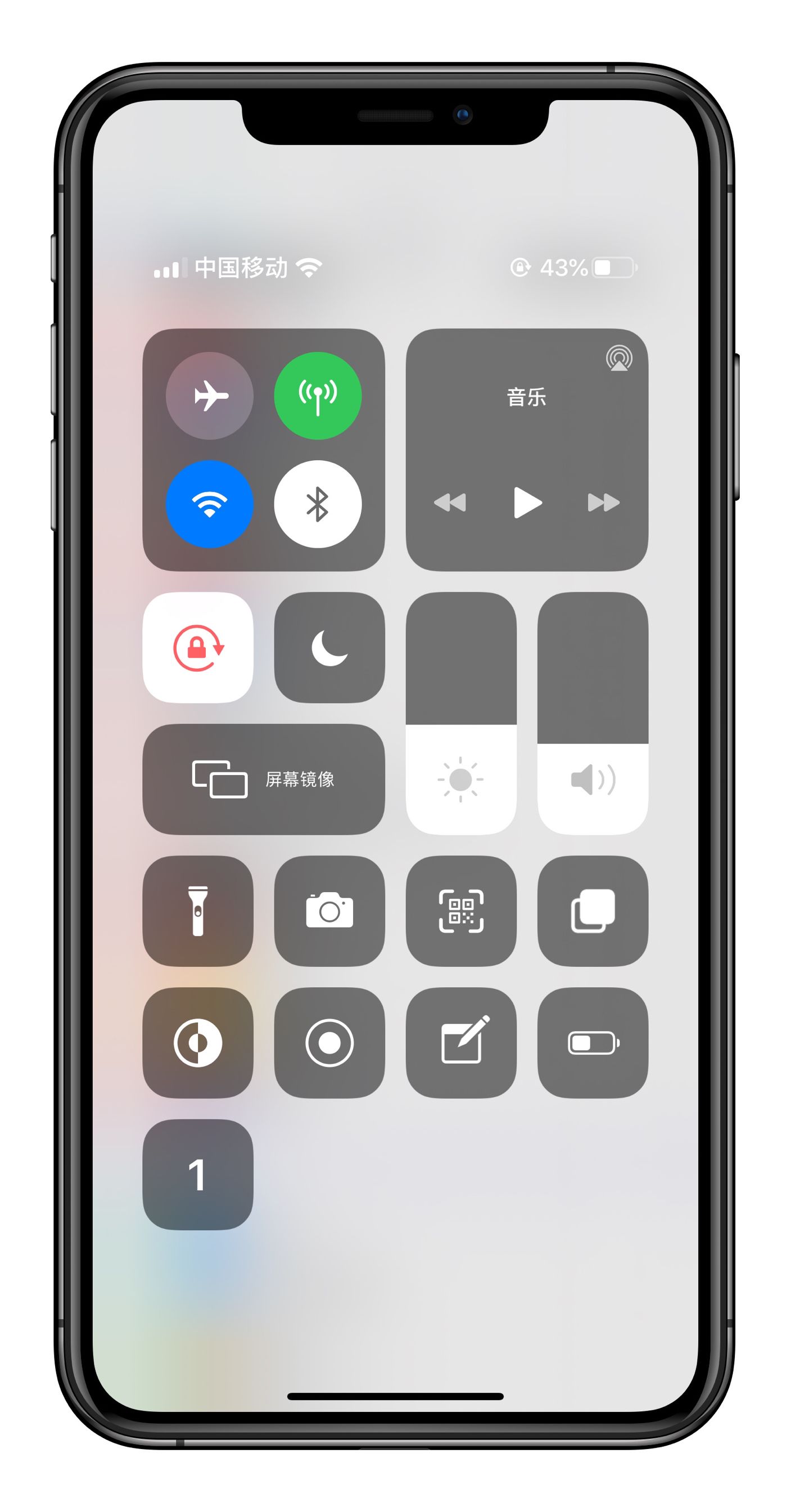The width and height of the screenshot is (791, 1512).
Task: Disable Wi-Fi
Action: pos(210,503)
